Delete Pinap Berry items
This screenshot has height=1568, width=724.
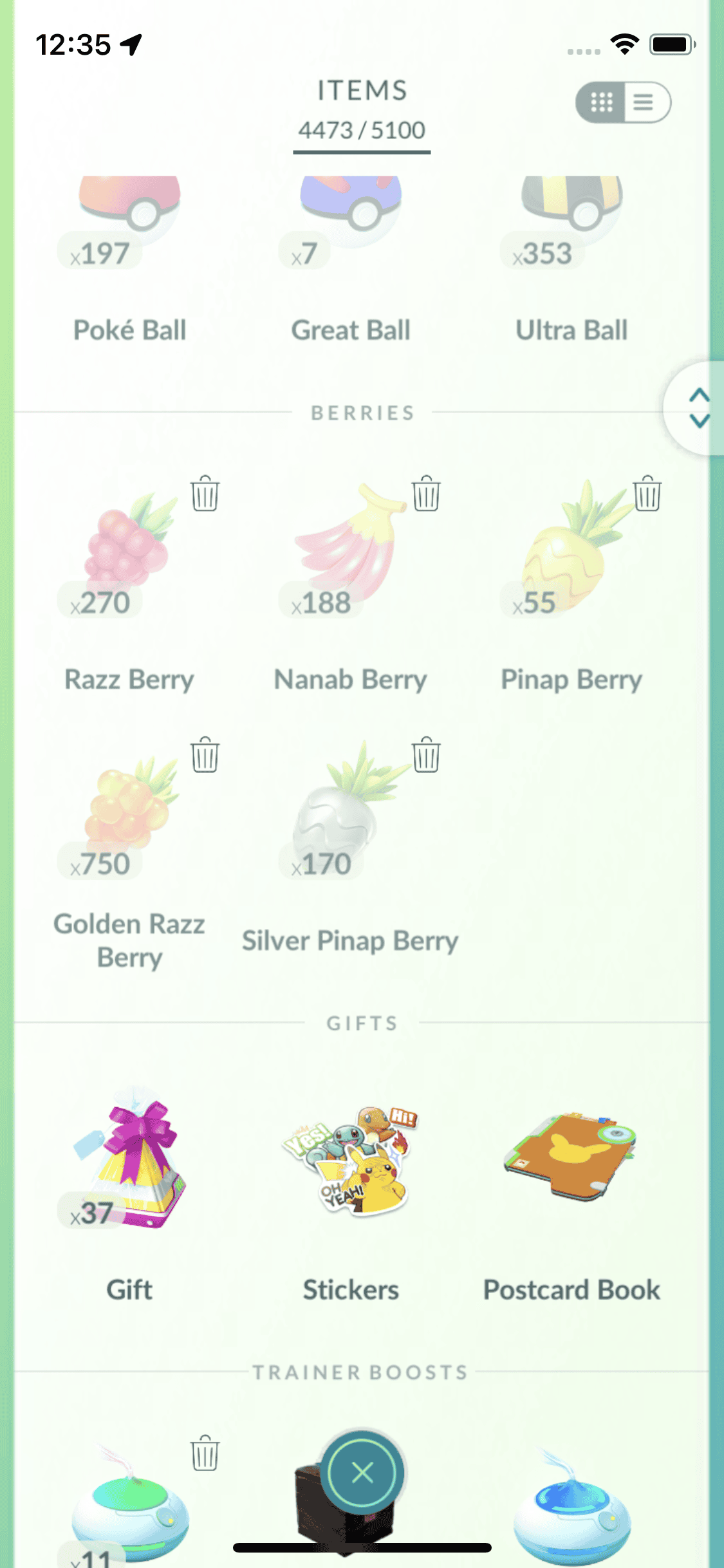[x=647, y=494]
